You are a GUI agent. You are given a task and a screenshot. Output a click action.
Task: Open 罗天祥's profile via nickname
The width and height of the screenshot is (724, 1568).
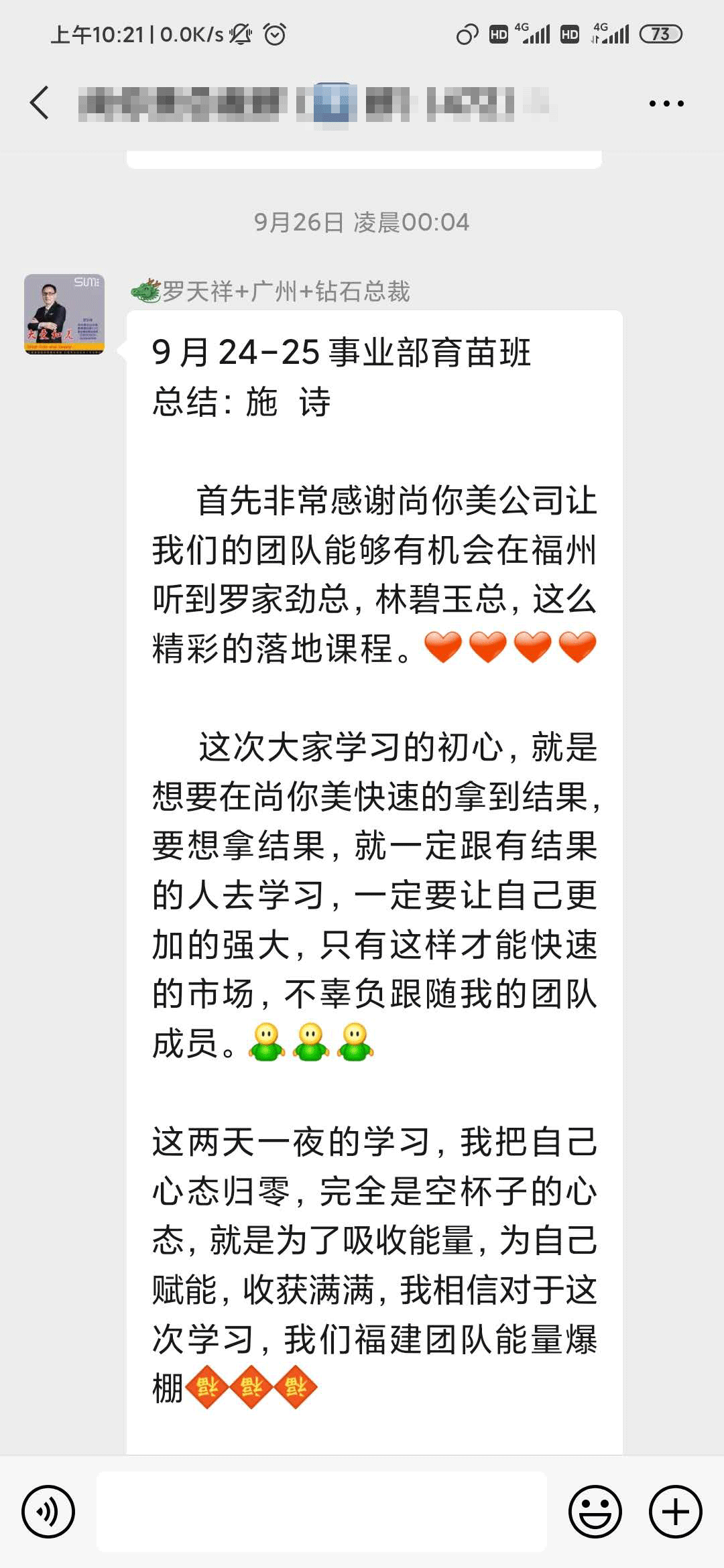click(x=271, y=291)
